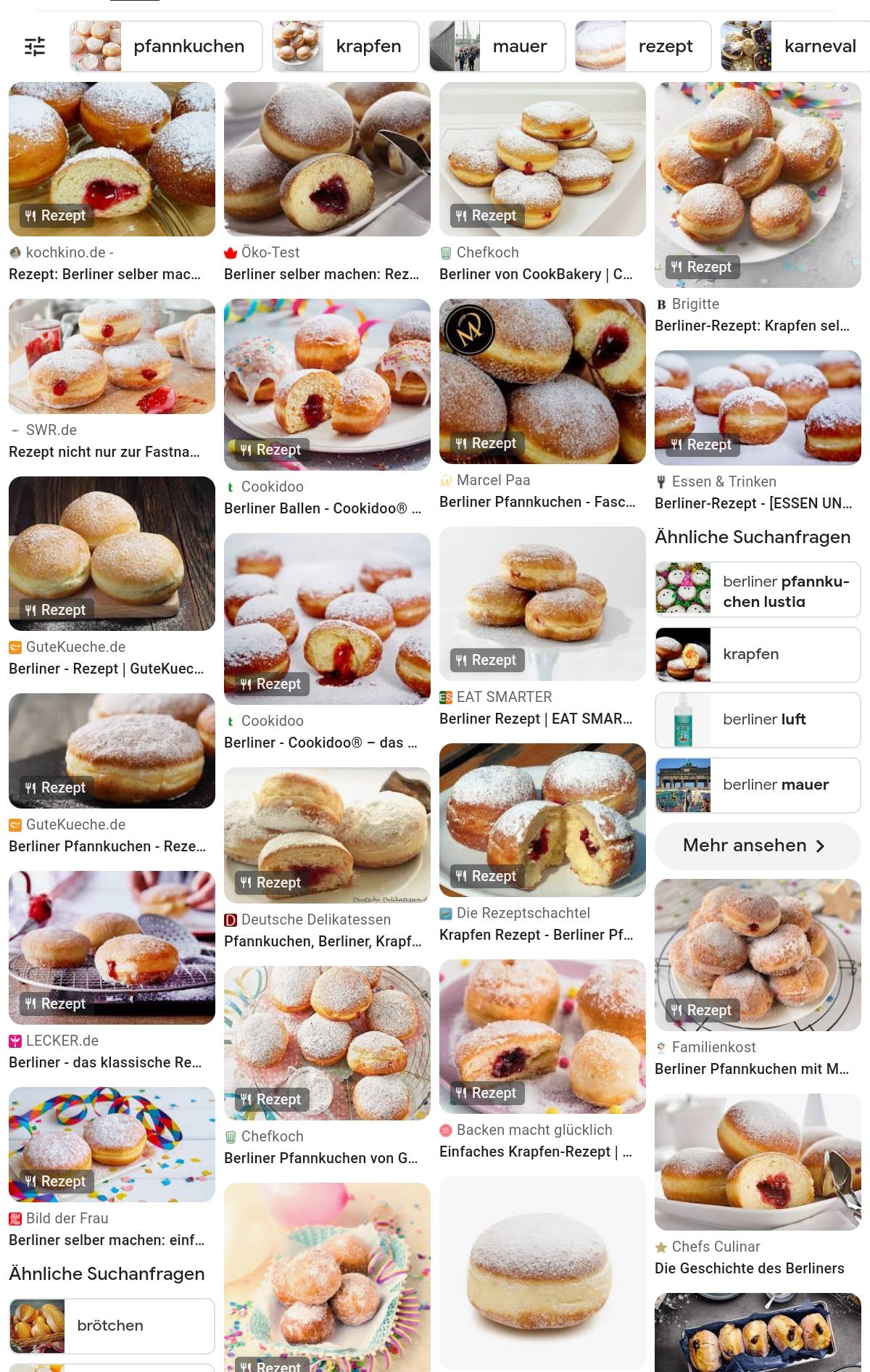
Task: Open the SWR.de Fastnacht recipe image
Action: pos(112,356)
